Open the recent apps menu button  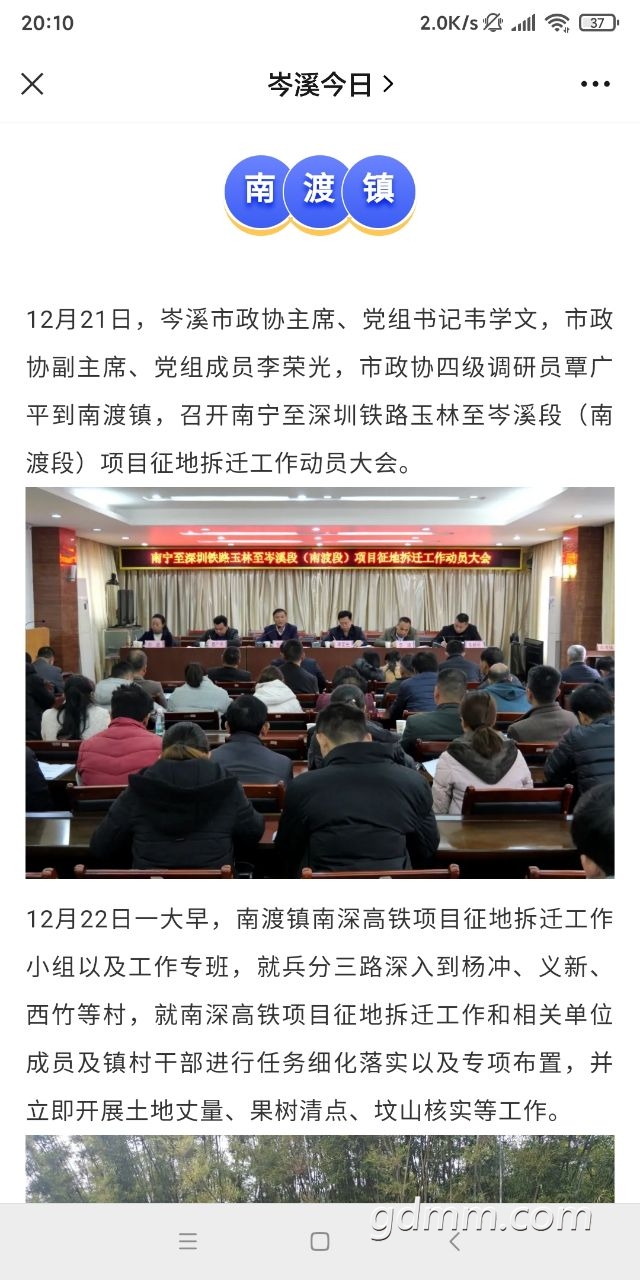[x=188, y=1241]
